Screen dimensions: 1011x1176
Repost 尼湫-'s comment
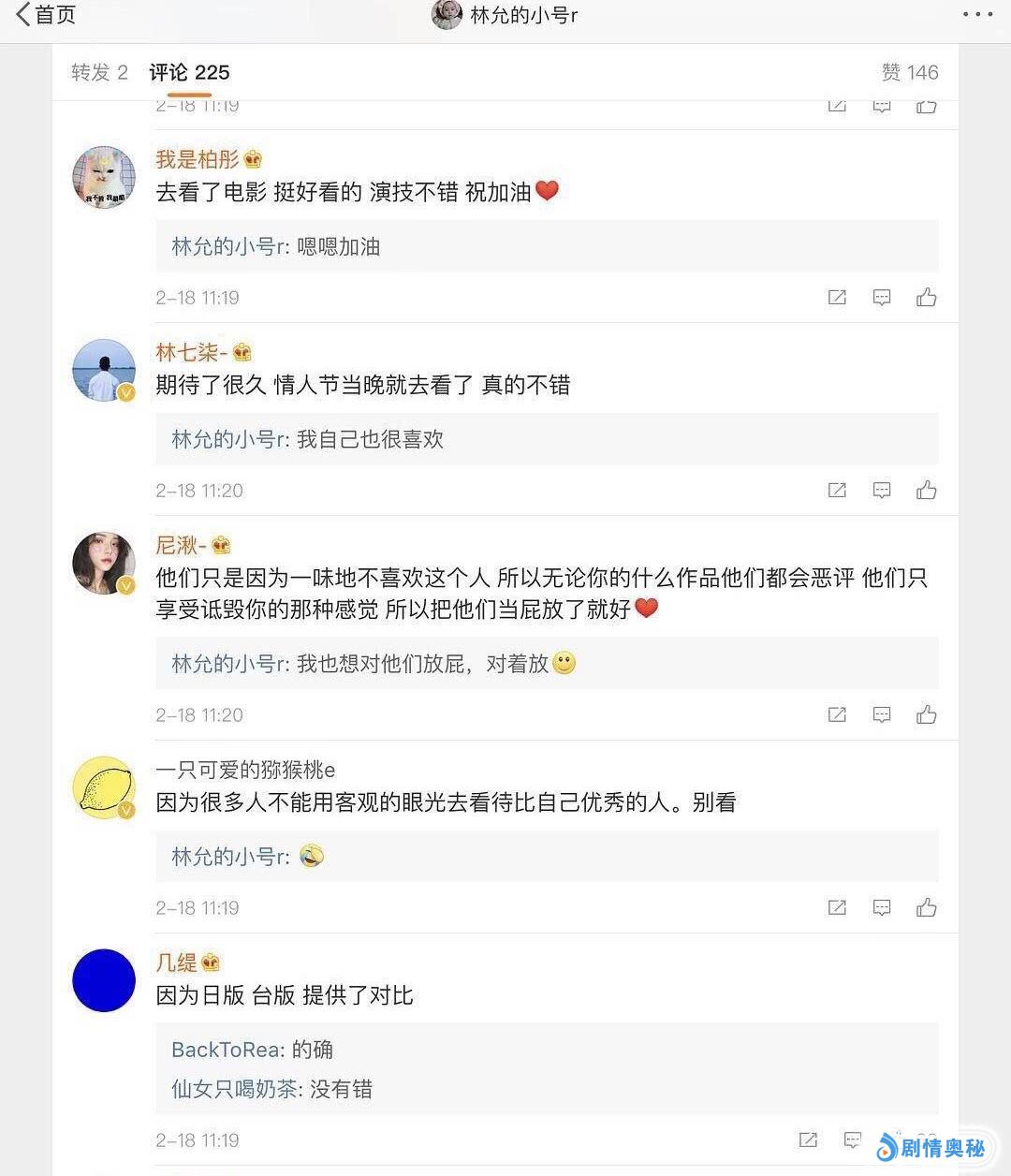(837, 715)
